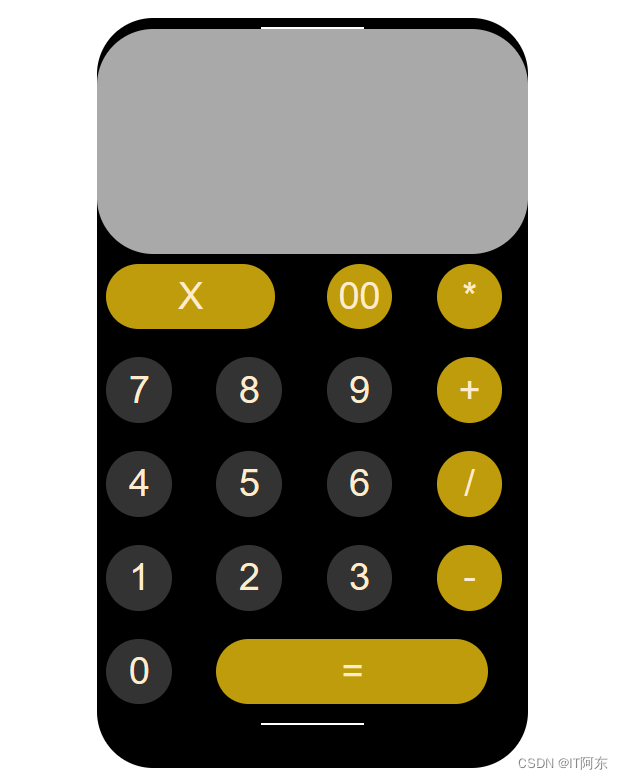623x779 pixels.
Task: Enter the digit 4
Action: [x=139, y=483]
